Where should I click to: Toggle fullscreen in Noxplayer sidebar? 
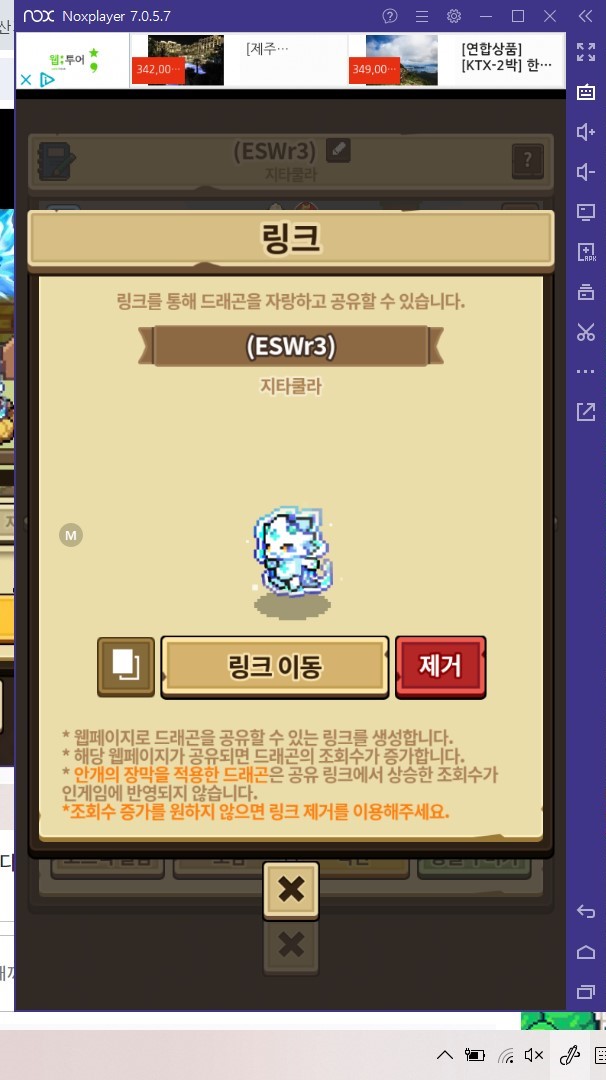pyautogui.click(x=585, y=52)
